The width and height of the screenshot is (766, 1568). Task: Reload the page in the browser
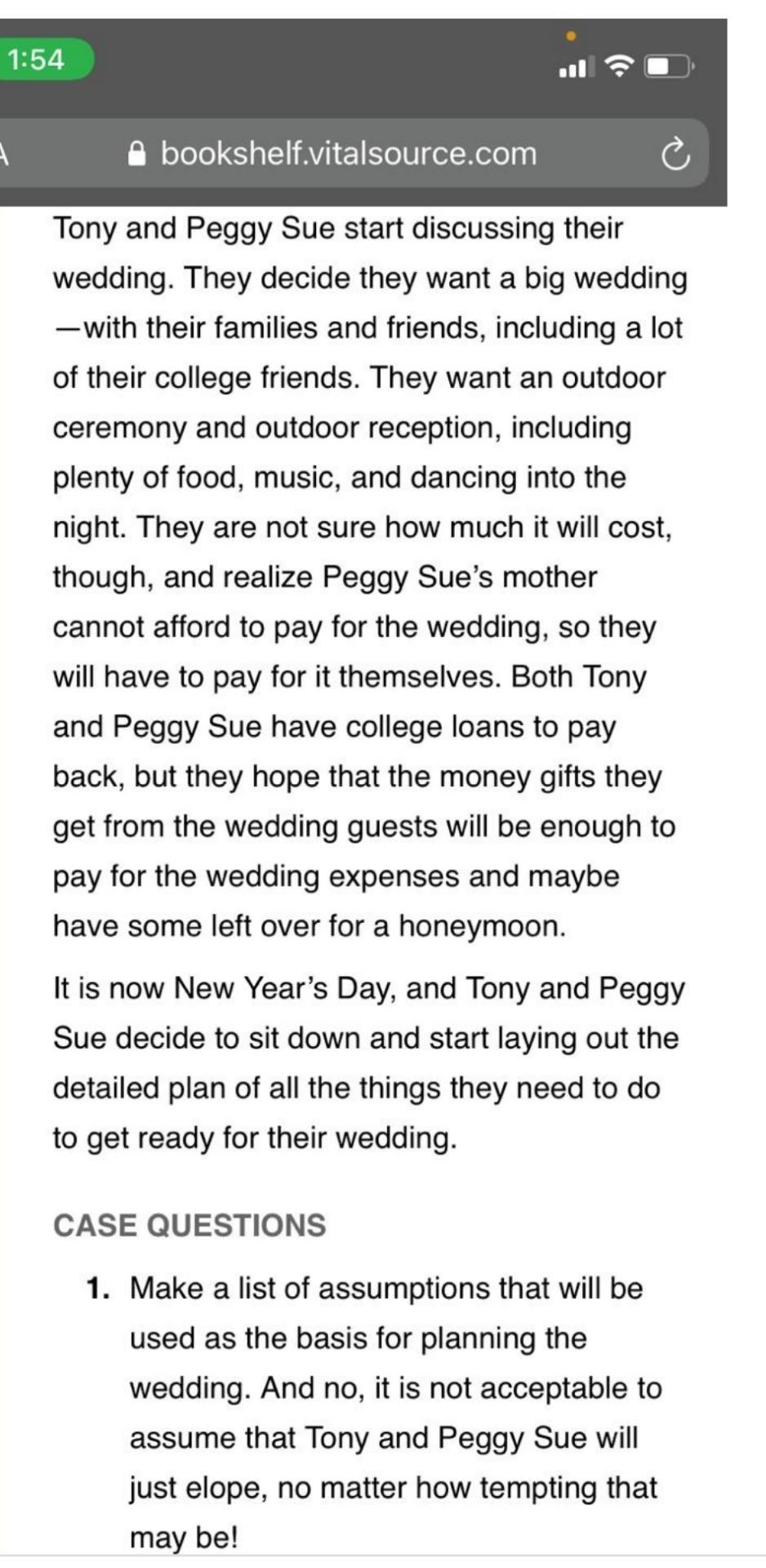[x=675, y=154]
